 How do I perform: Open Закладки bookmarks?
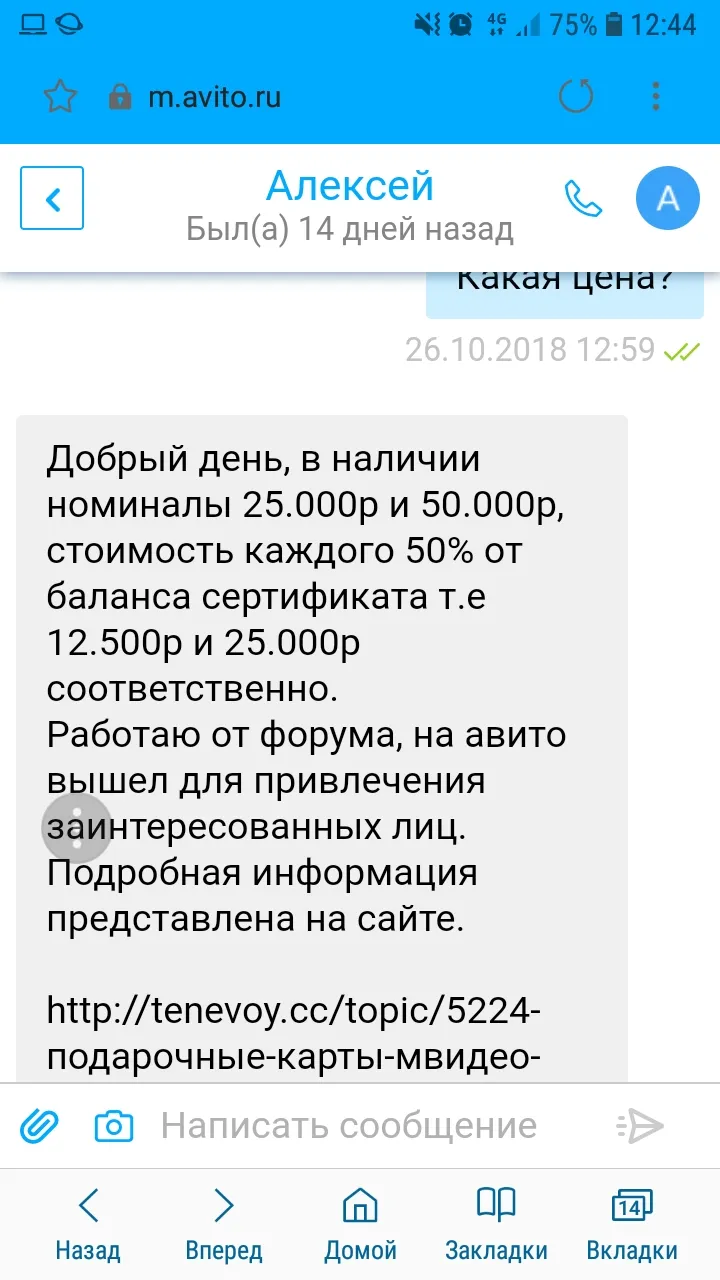(x=496, y=1224)
